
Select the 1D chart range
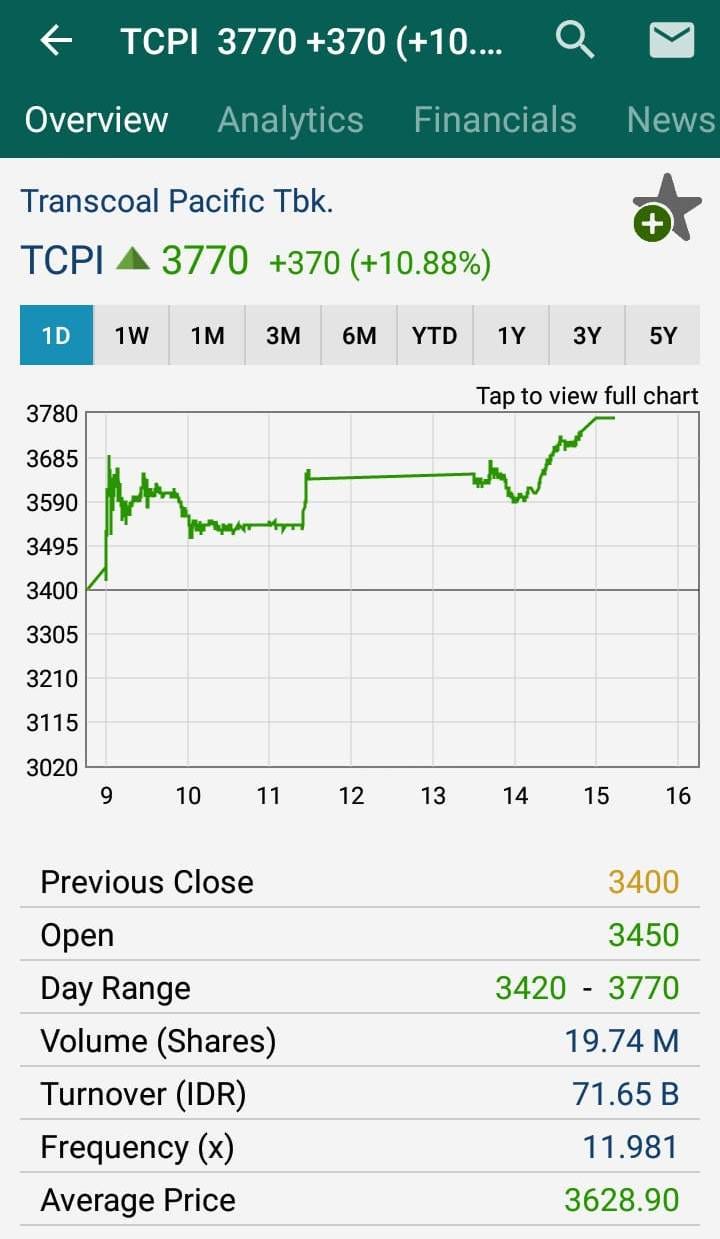[x=56, y=335]
